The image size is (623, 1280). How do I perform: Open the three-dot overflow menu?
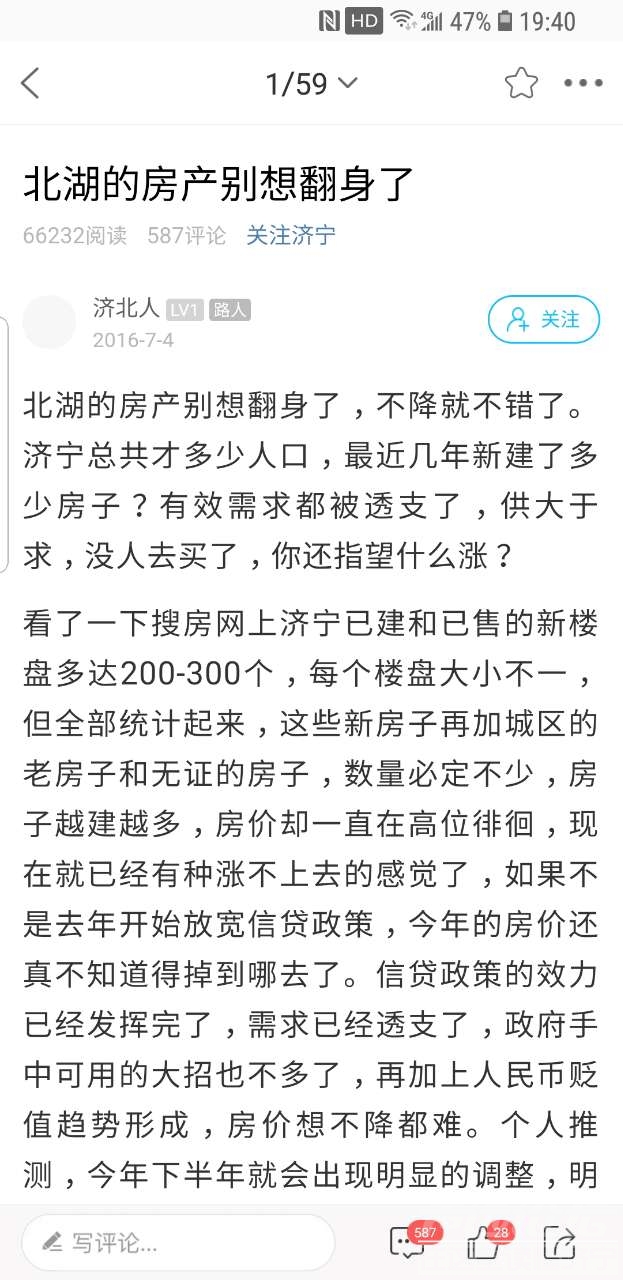point(583,84)
